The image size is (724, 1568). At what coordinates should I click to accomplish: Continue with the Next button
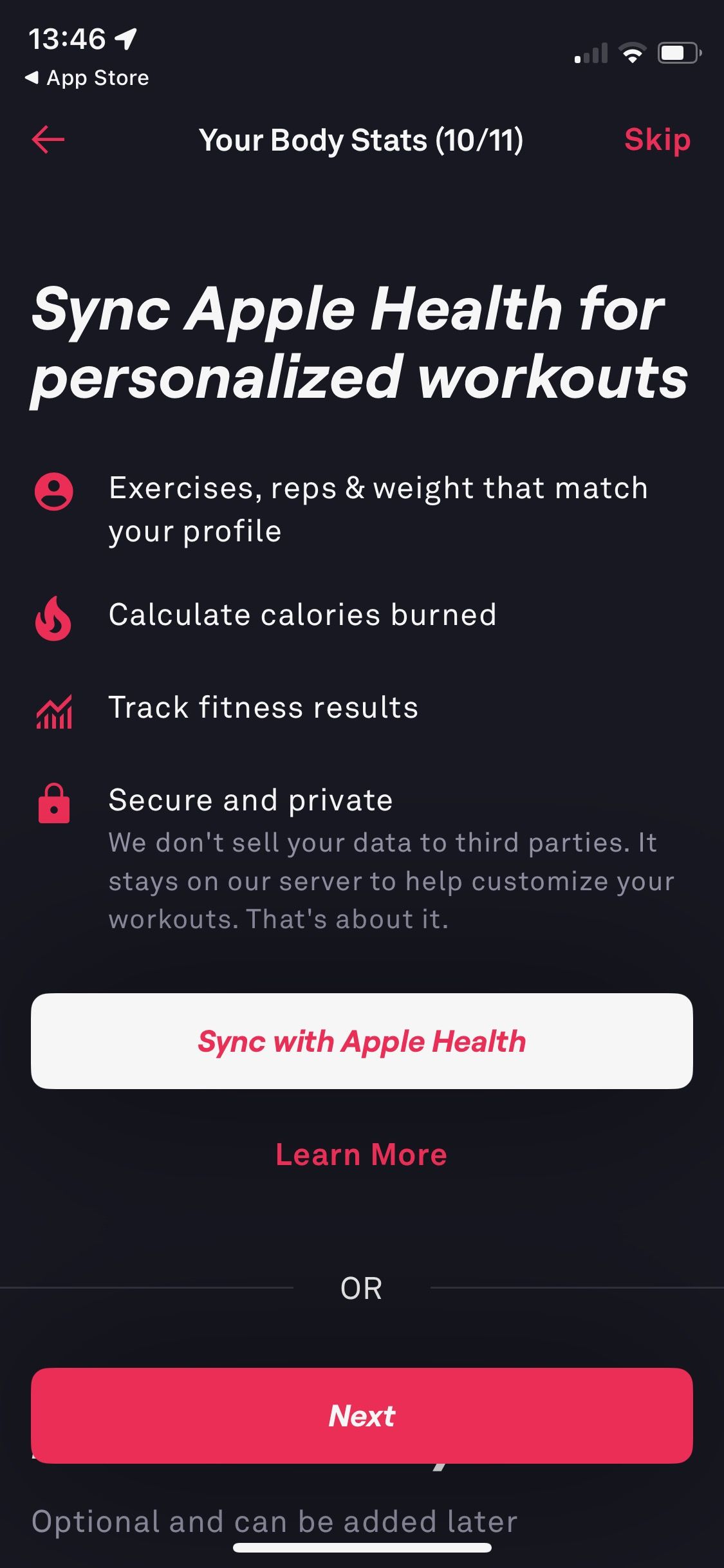click(x=362, y=1415)
